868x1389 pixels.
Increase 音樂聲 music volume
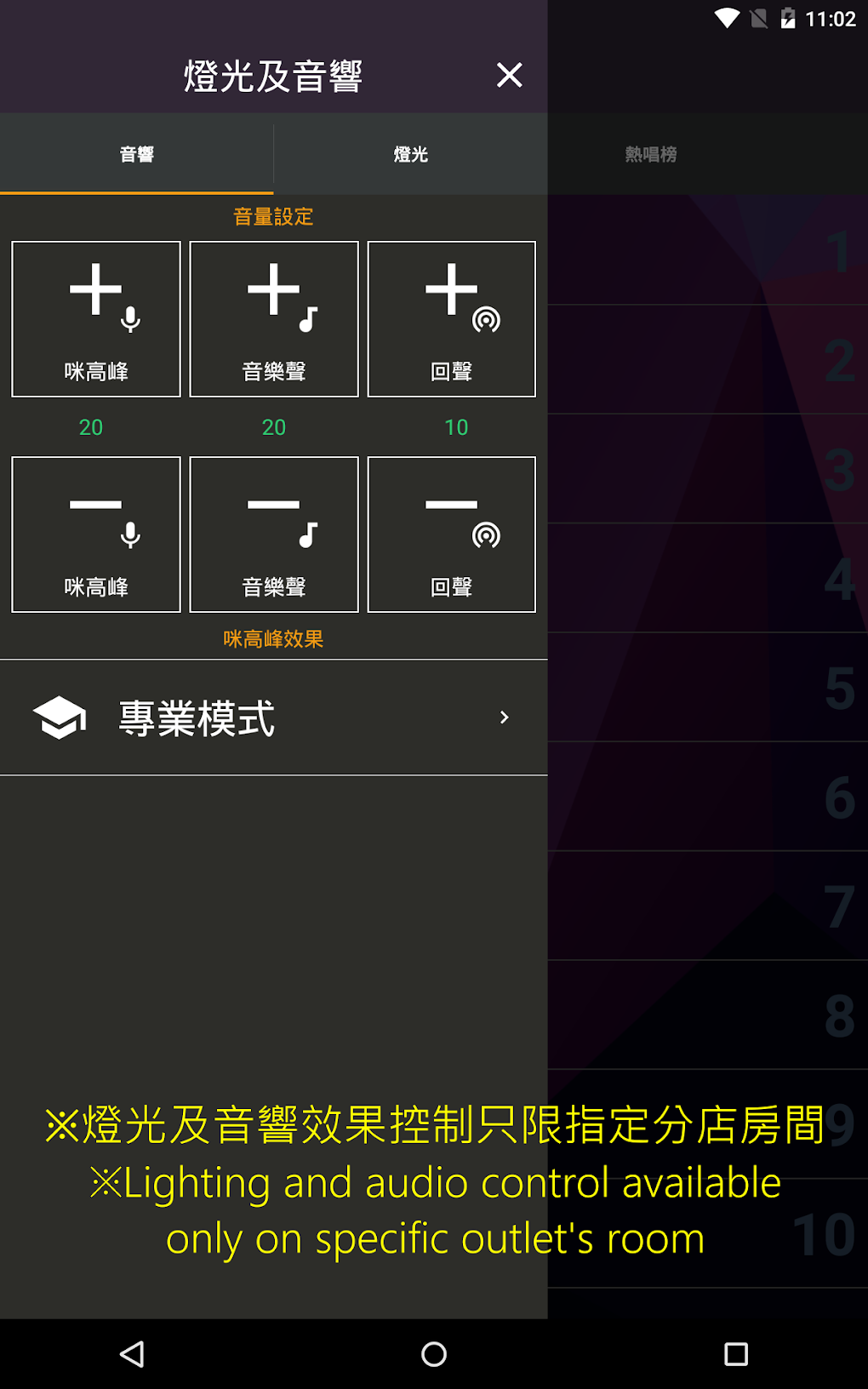(x=274, y=319)
